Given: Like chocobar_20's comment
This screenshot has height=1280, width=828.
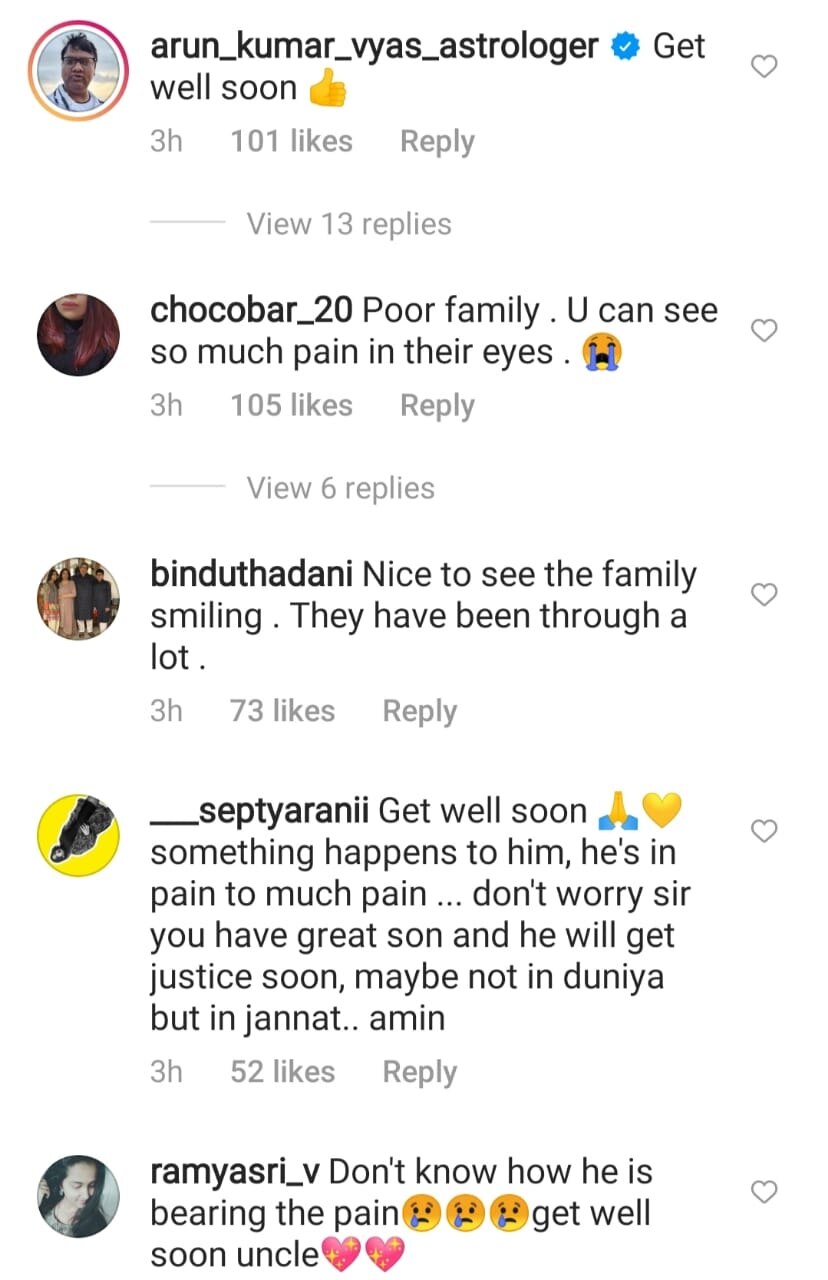Looking at the screenshot, I should point(764,331).
